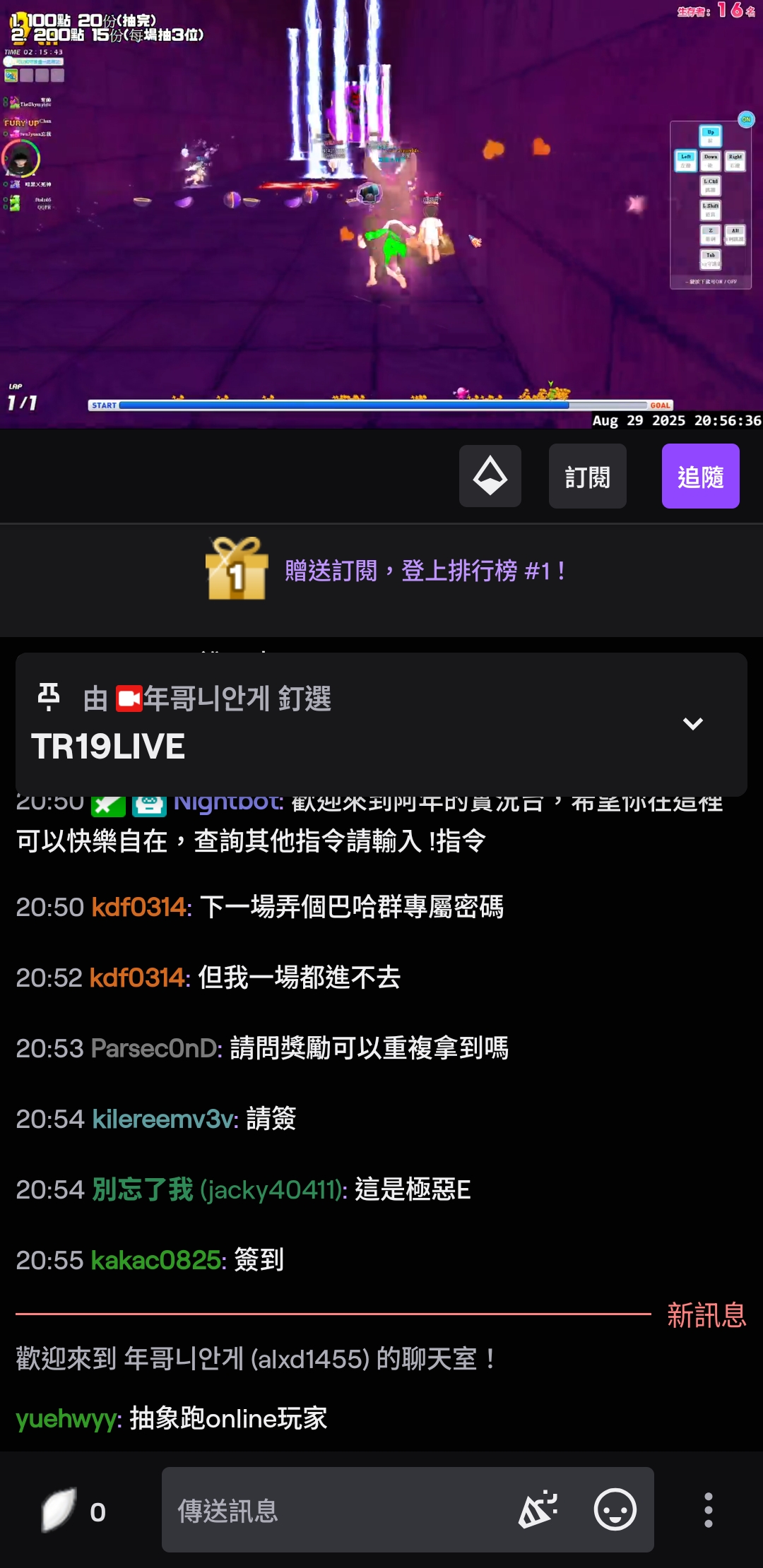
Task: Open yuehwyy's username in chat
Action: point(68,1418)
